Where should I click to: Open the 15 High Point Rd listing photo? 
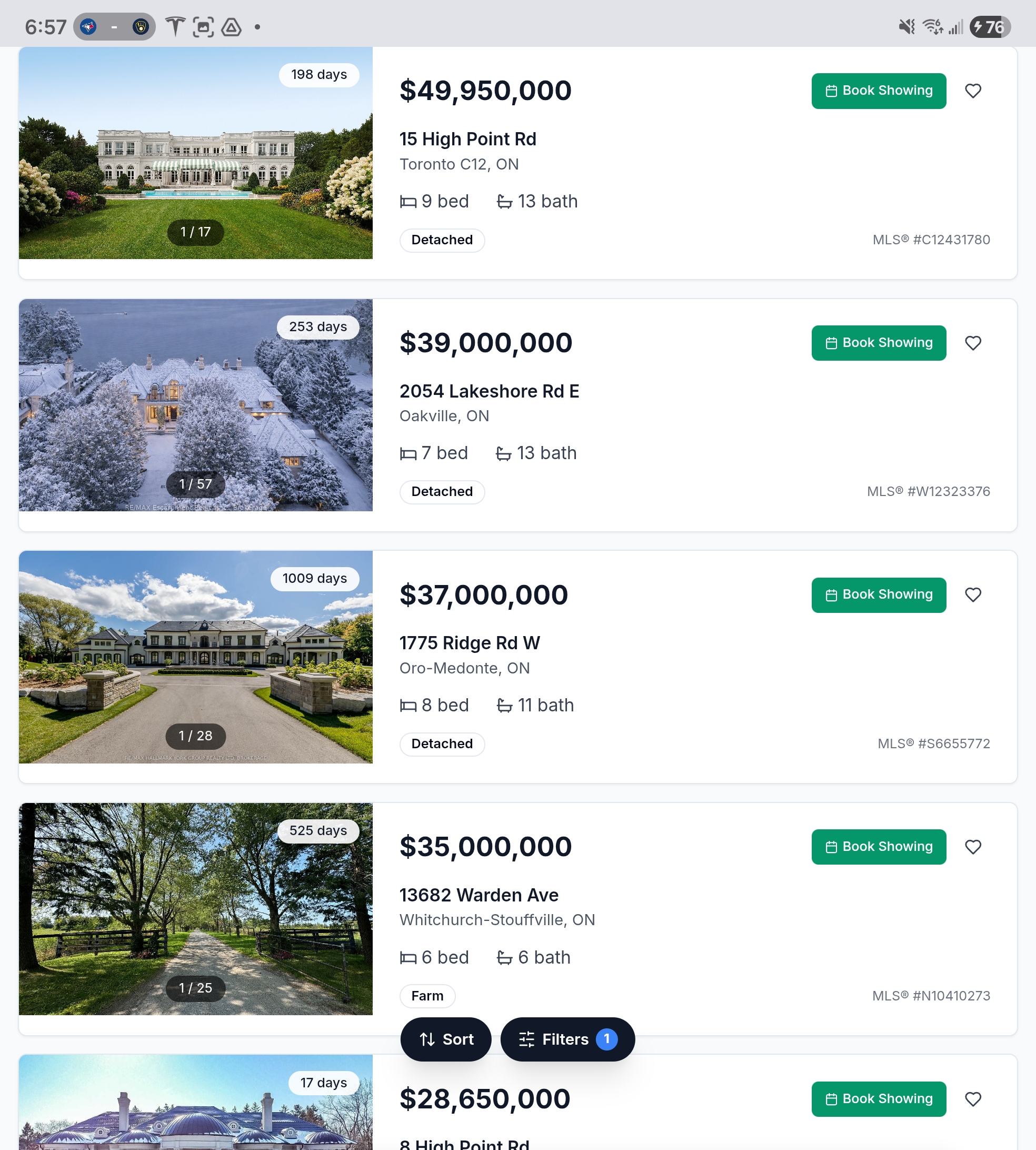tap(195, 153)
